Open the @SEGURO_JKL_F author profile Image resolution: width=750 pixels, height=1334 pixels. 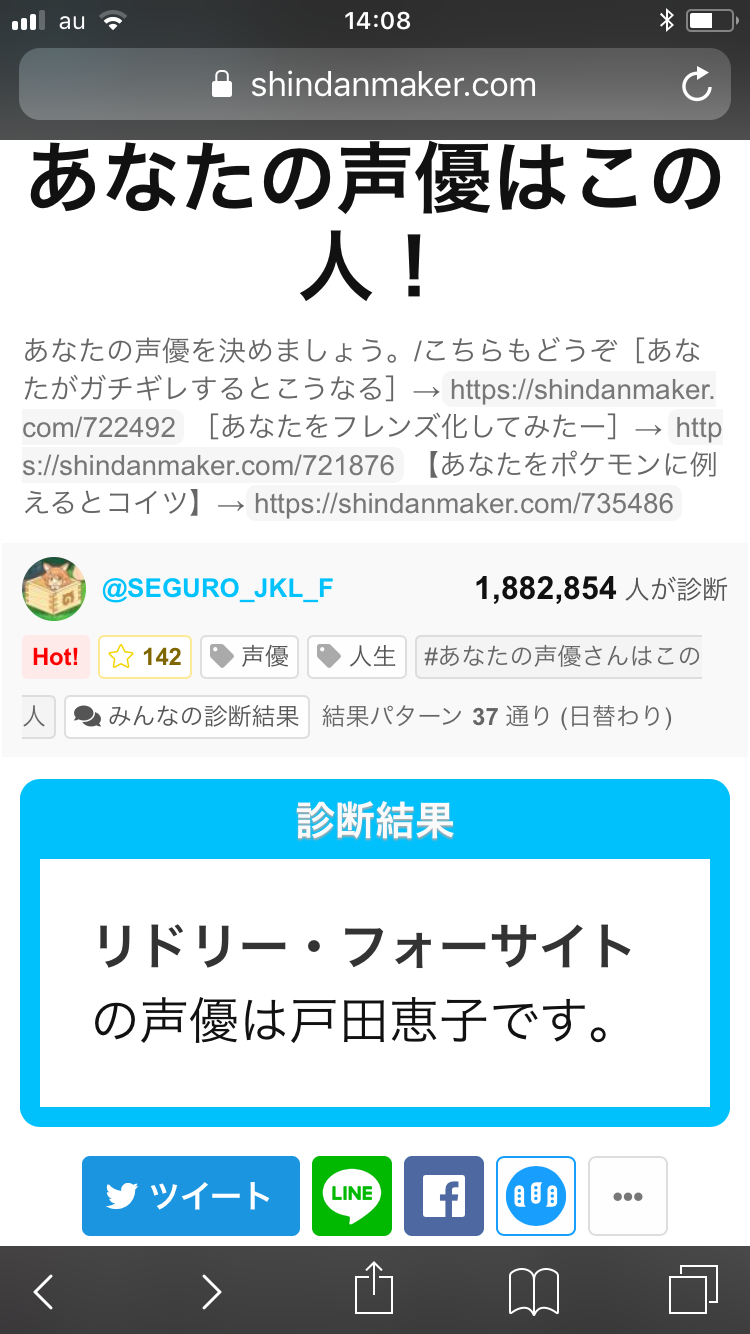click(x=217, y=589)
